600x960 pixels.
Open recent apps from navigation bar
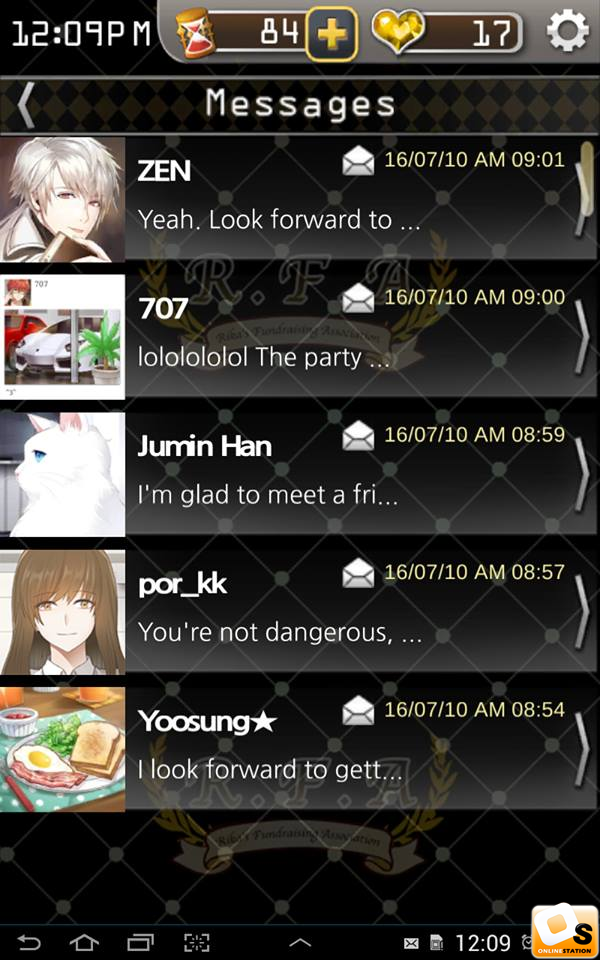[x=140, y=942]
